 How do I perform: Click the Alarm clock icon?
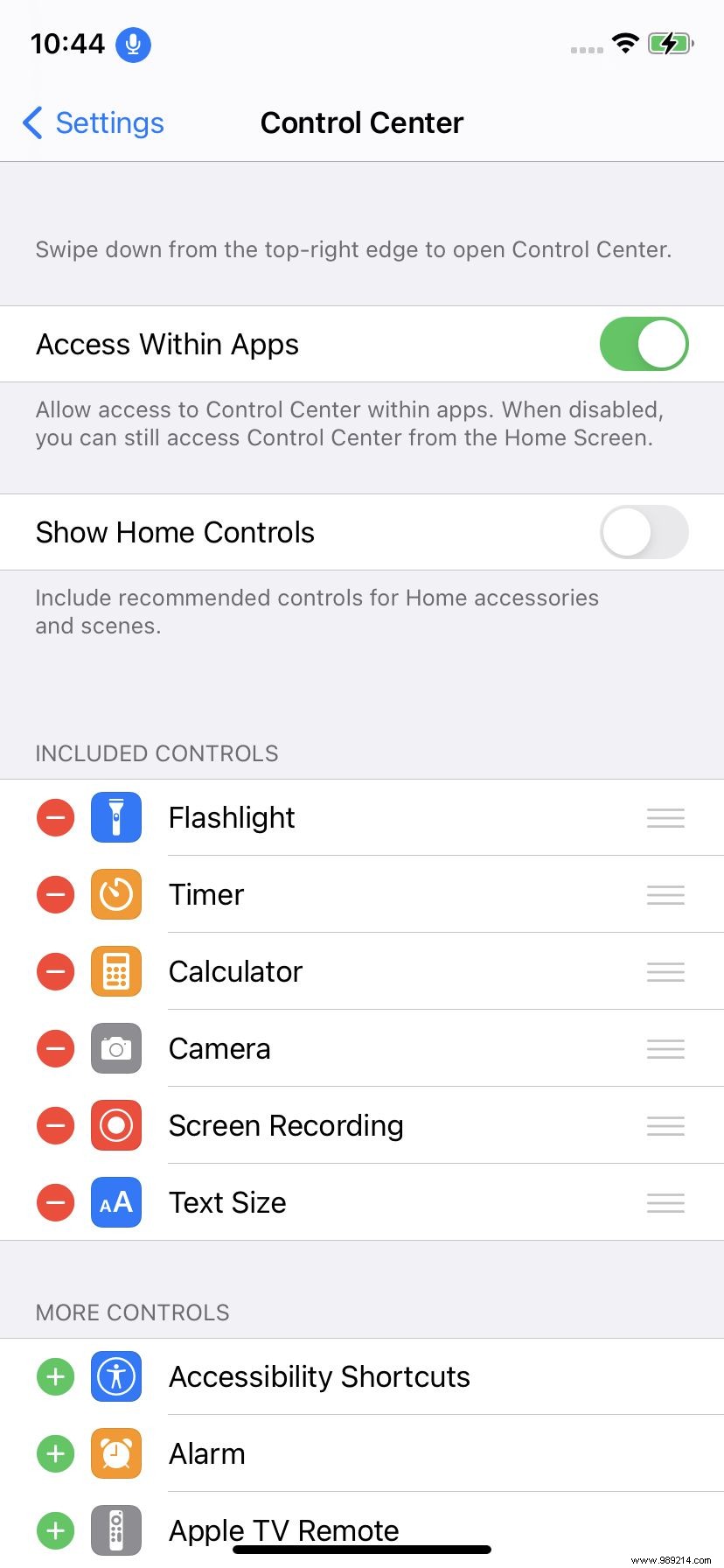click(115, 1453)
